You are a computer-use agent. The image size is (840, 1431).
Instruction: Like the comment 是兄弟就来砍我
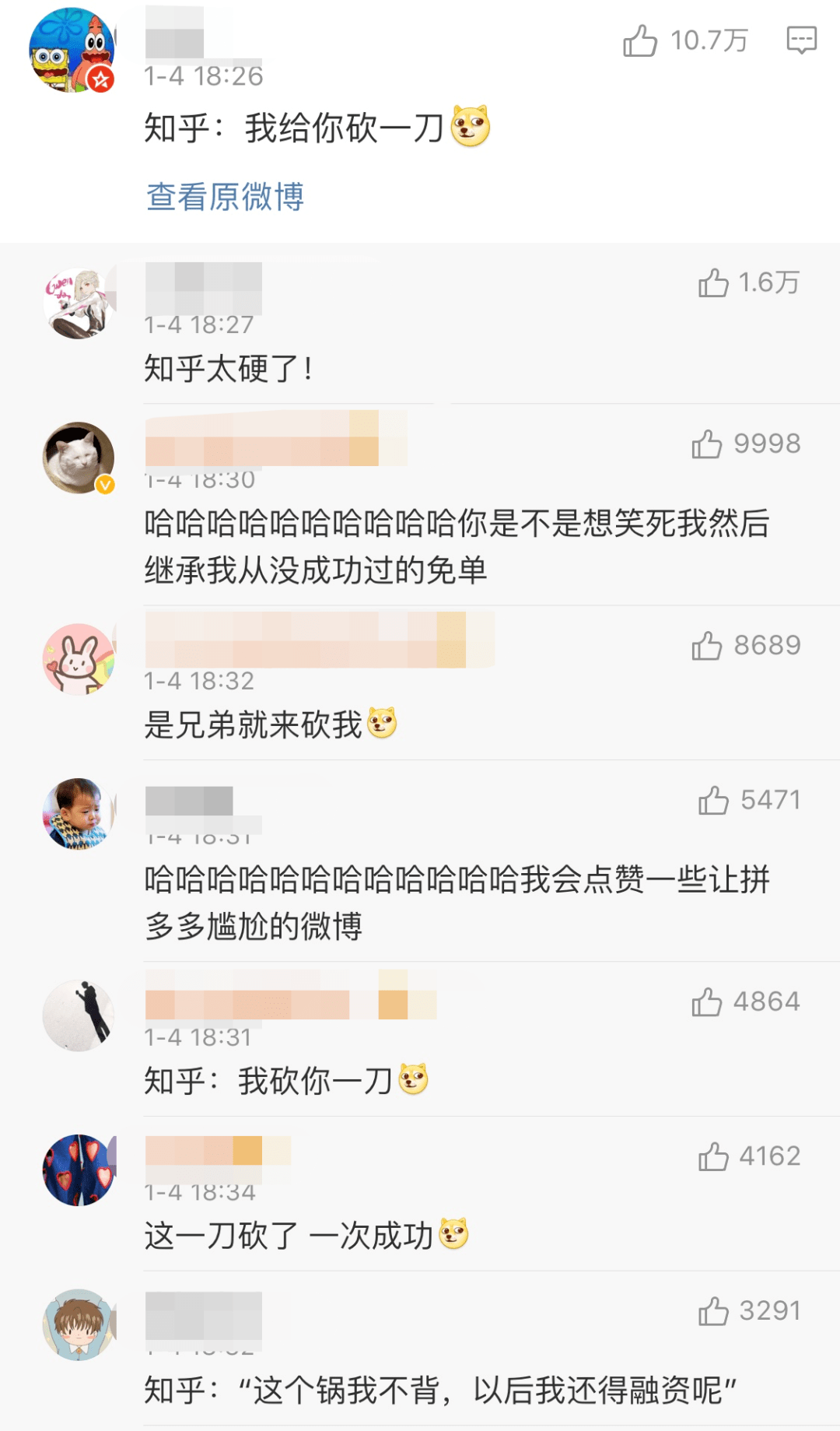point(707,646)
